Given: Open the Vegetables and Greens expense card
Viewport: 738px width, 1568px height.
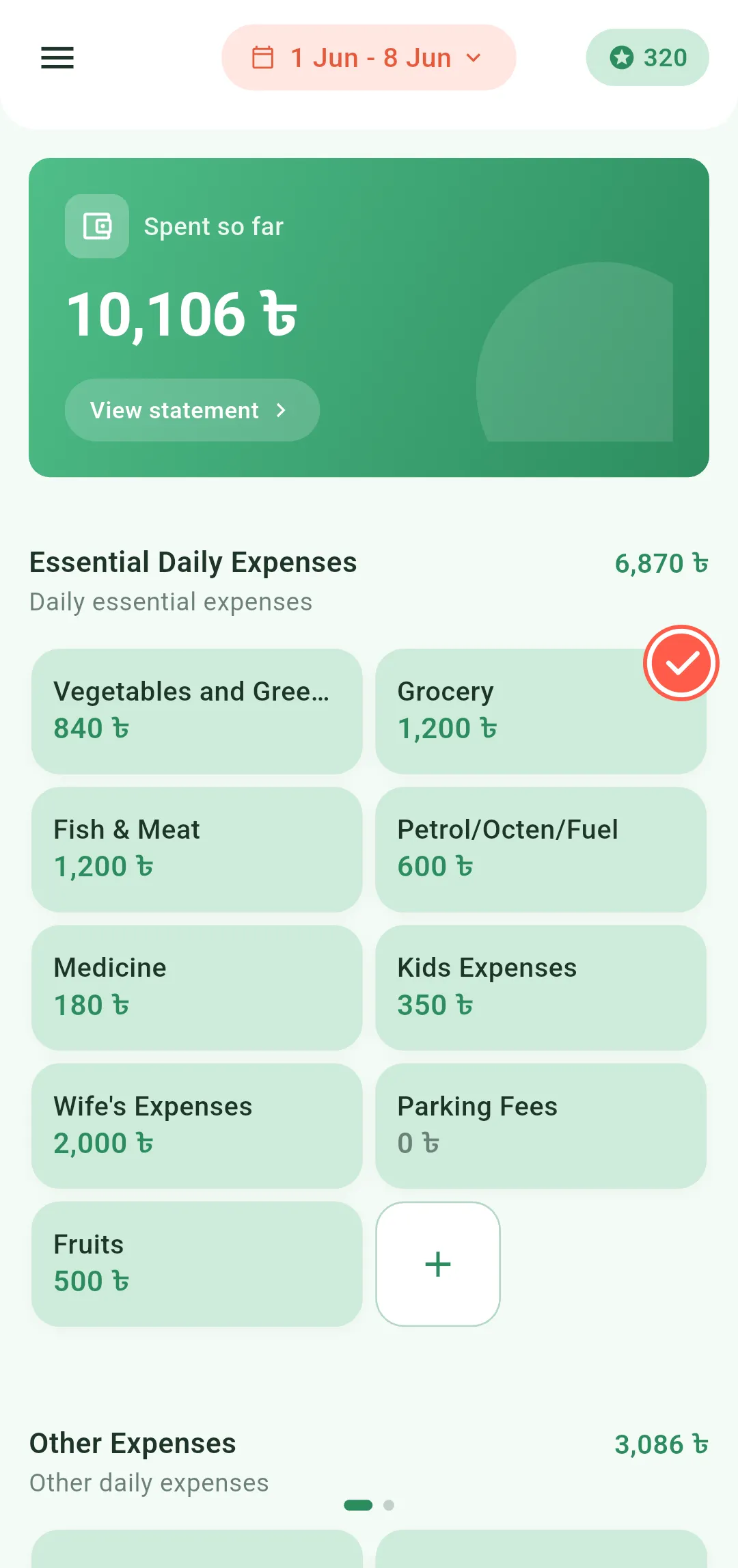Looking at the screenshot, I should (x=197, y=712).
